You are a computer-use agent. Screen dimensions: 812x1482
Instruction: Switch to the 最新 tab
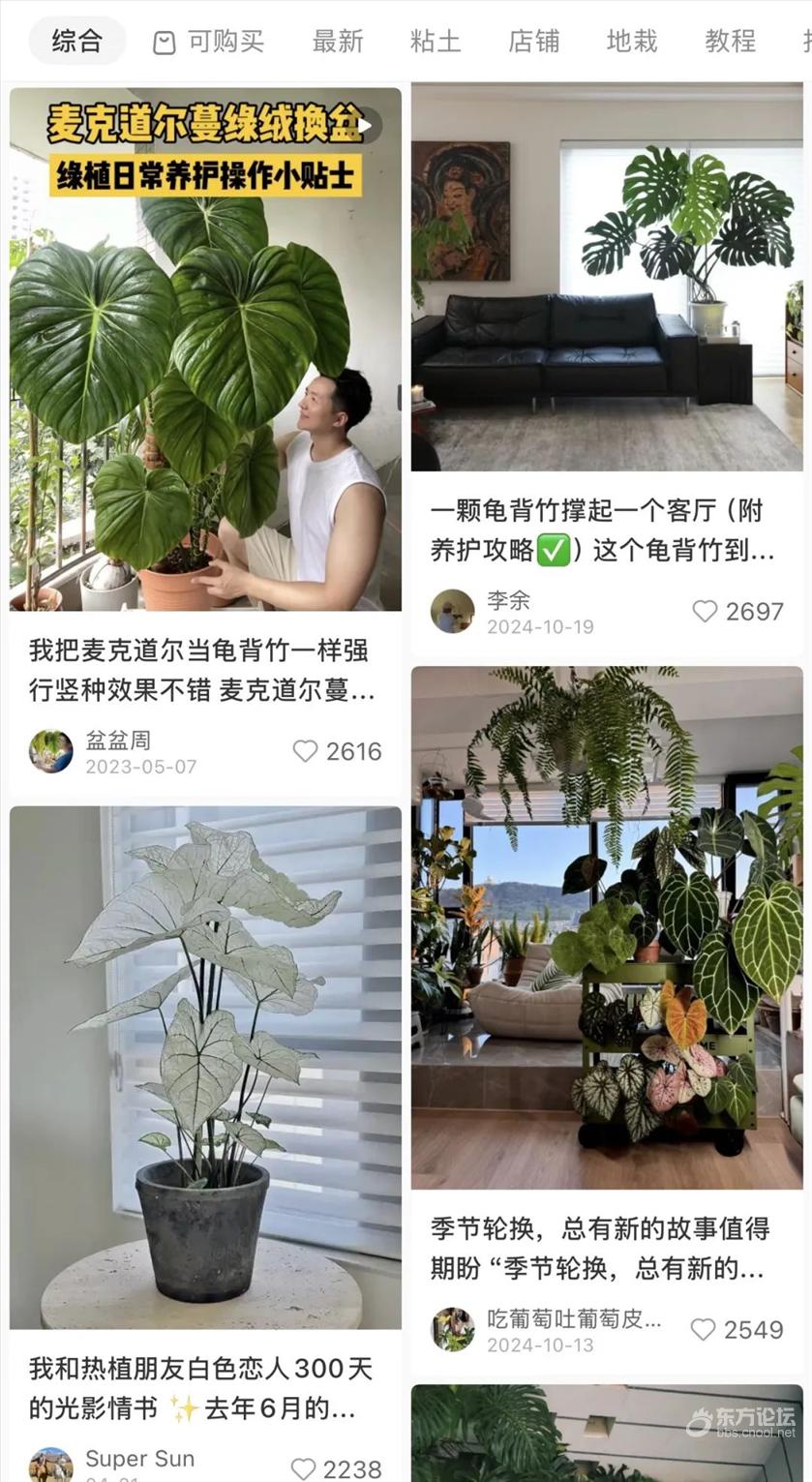338,42
